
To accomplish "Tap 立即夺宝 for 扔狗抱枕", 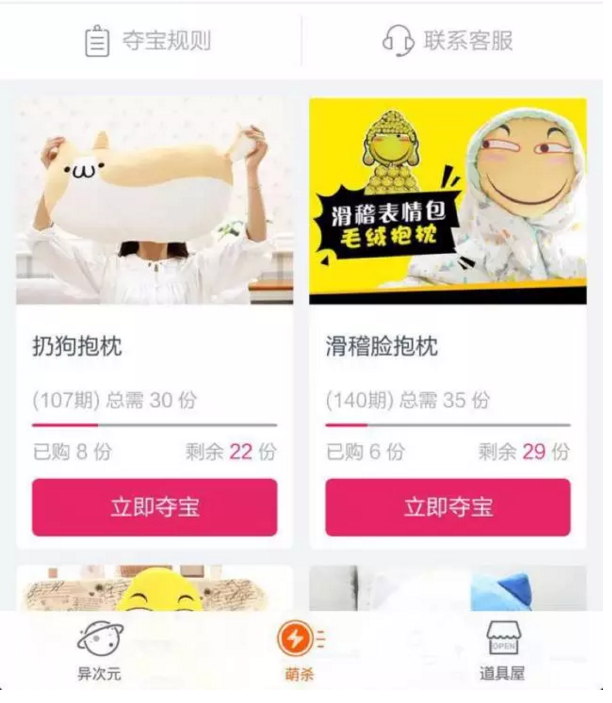I will click(154, 507).
